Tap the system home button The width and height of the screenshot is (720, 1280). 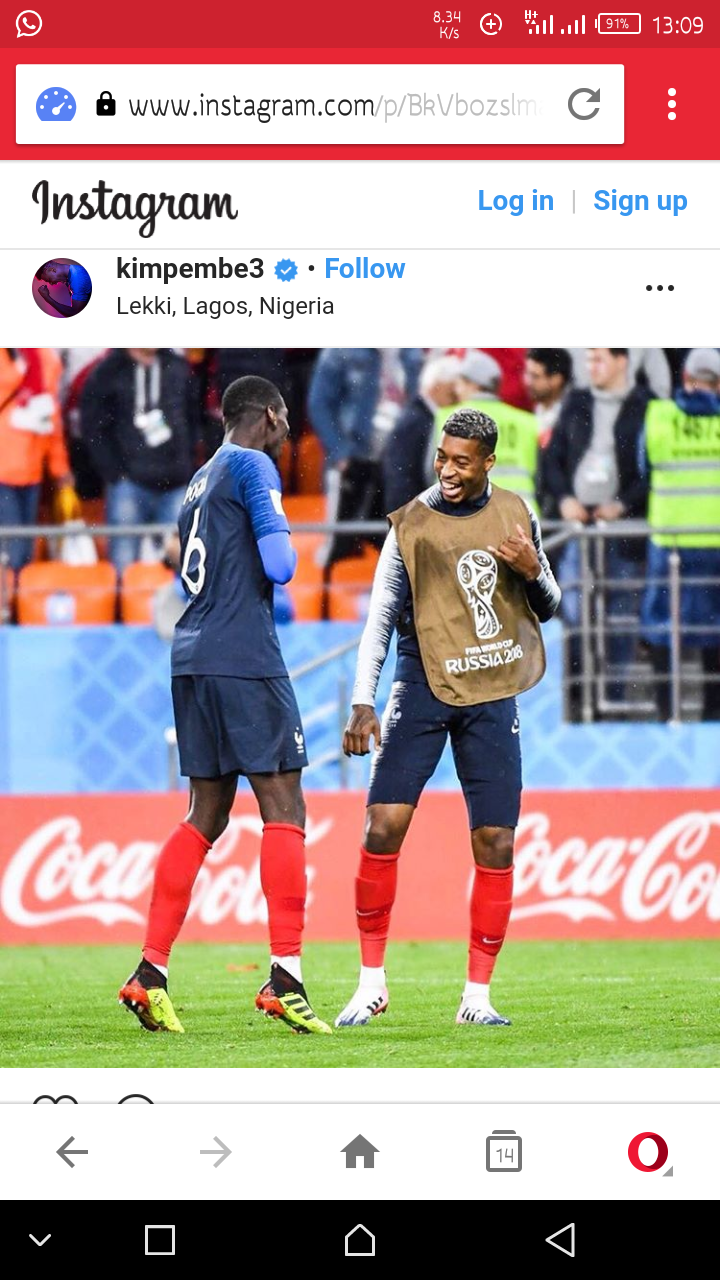pyautogui.click(x=360, y=1241)
